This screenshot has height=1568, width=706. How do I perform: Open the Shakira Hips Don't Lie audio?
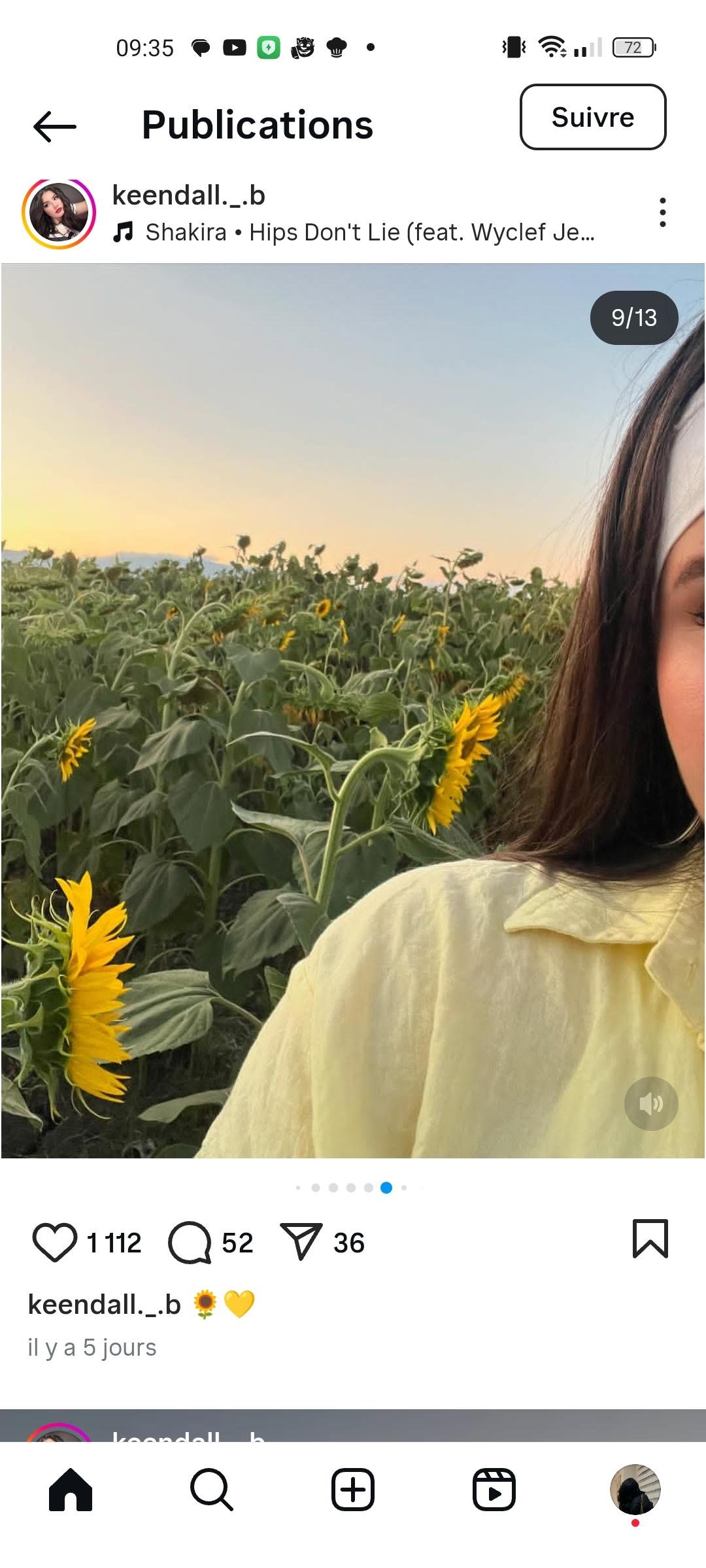coord(369,233)
